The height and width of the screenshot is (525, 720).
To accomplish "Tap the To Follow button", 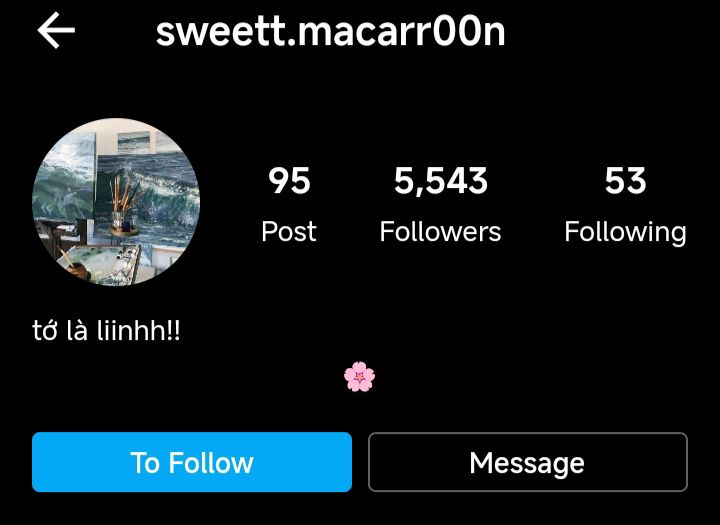I will (x=191, y=462).
